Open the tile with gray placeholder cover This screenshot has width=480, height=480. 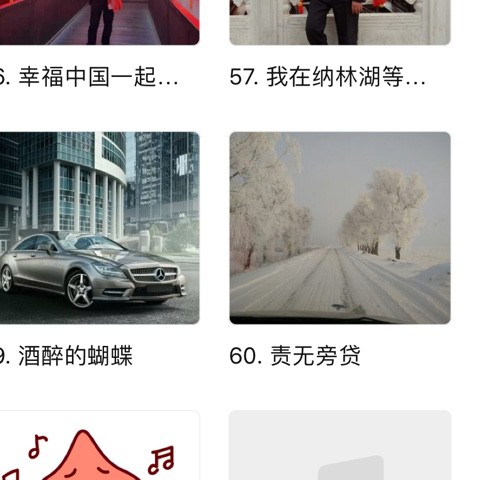pyautogui.click(x=340, y=445)
